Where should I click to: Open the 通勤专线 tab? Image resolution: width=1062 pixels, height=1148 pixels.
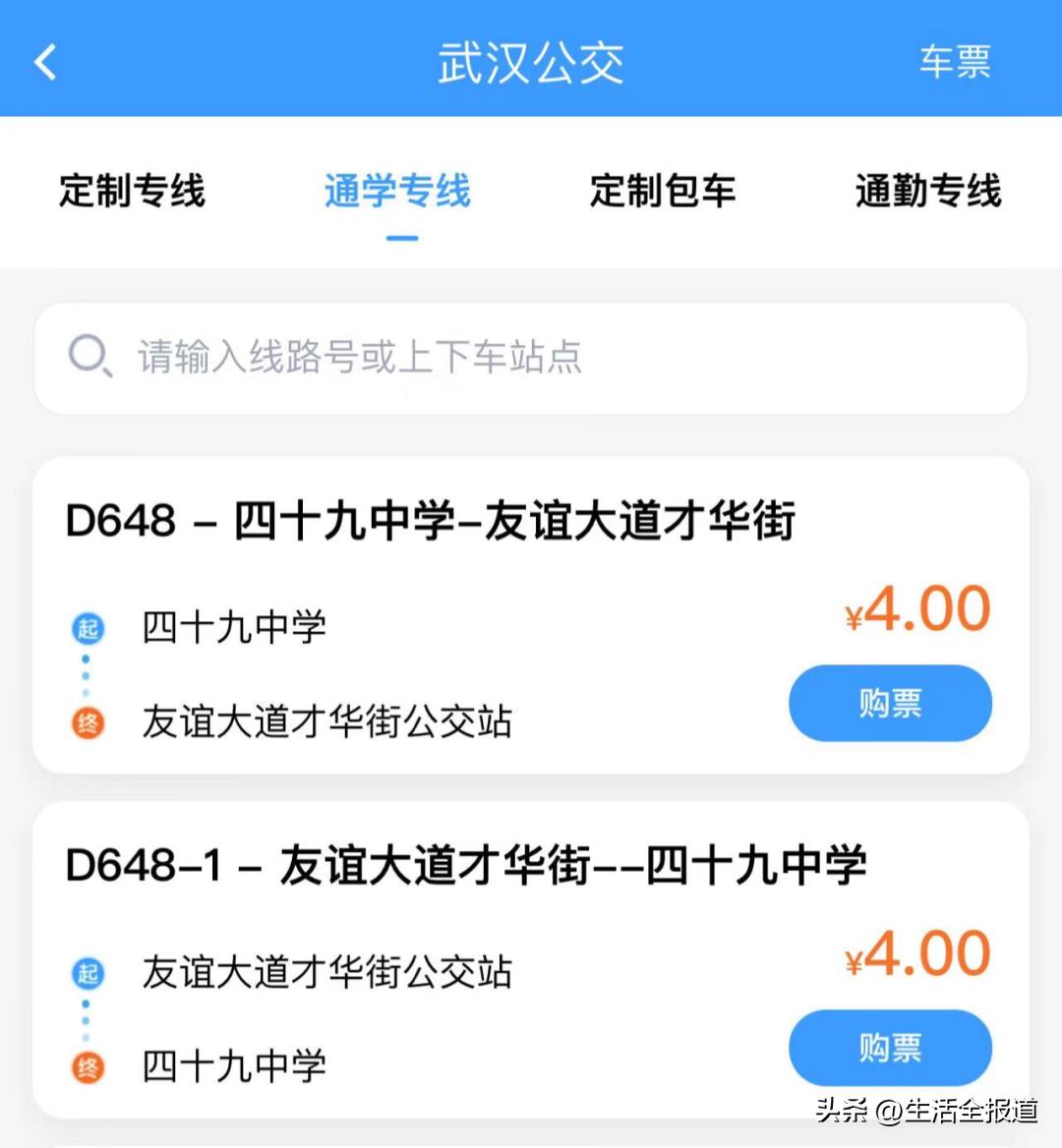pyautogui.click(x=928, y=191)
